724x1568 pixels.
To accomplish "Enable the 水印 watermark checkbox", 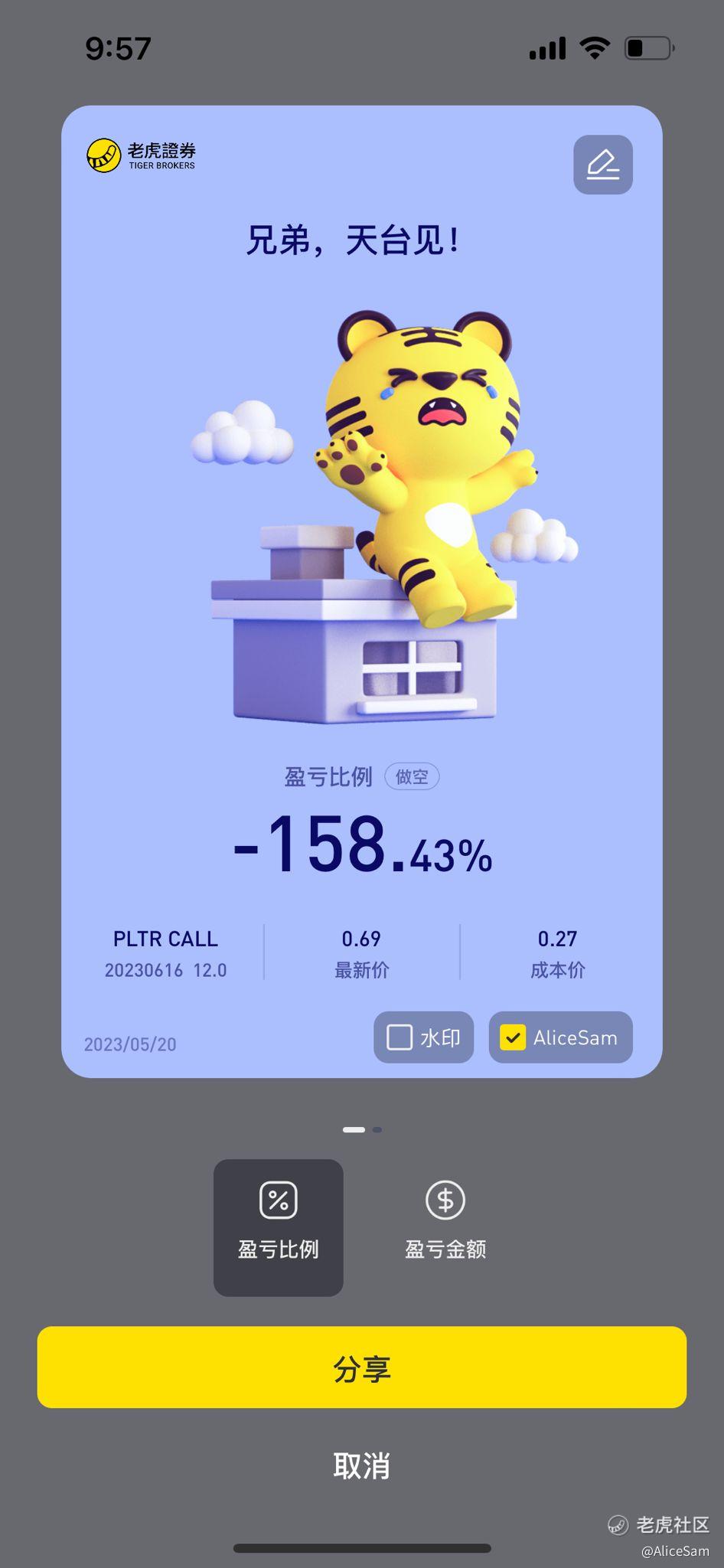I will 400,1037.
